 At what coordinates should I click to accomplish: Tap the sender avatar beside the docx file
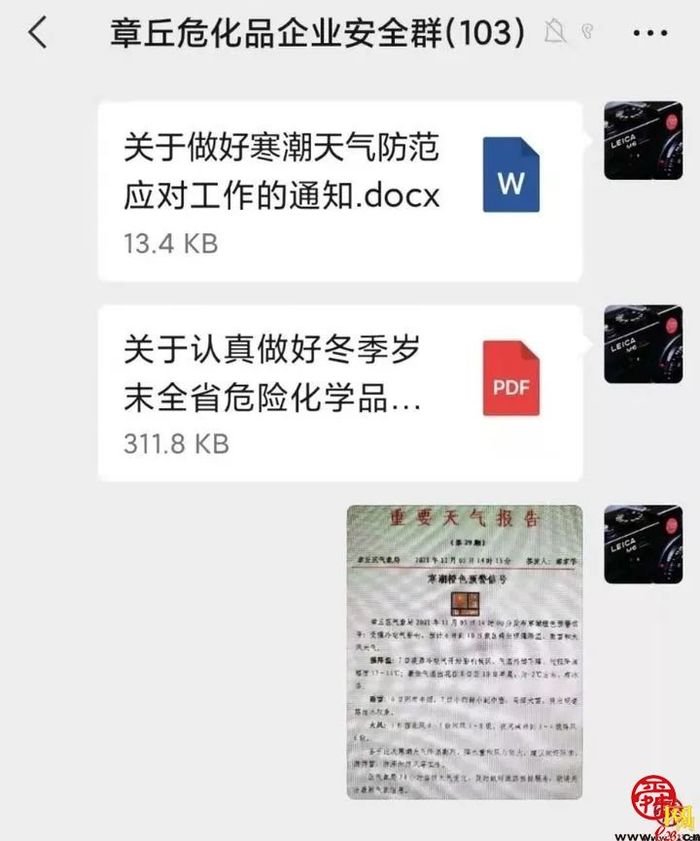point(643,140)
